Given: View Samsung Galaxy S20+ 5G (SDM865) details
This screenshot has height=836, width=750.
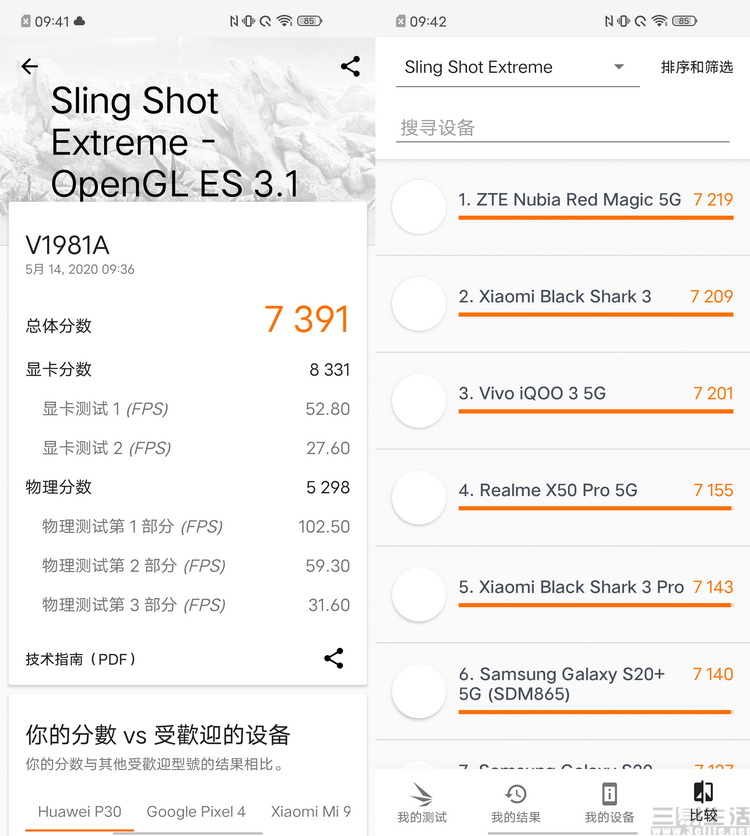Looking at the screenshot, I should [561, 684].
